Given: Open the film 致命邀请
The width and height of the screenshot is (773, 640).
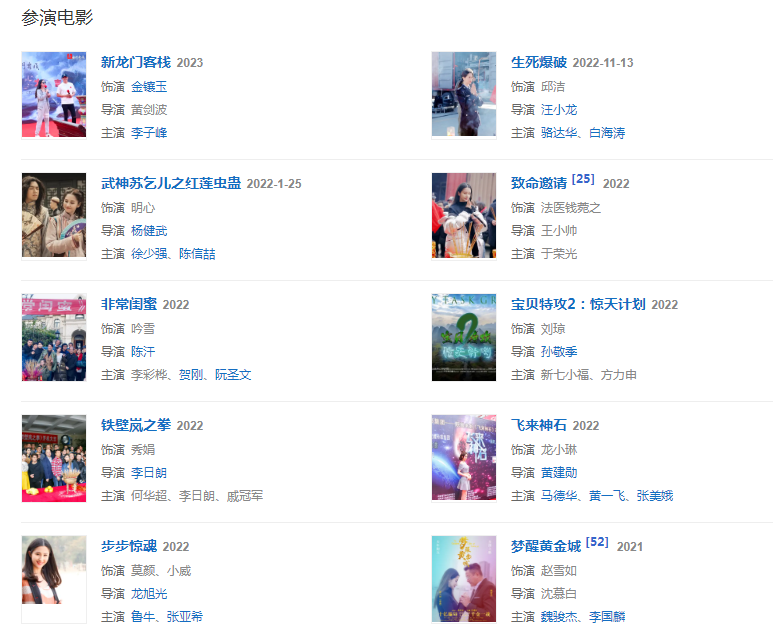Looking at the screenshot, I should 538,183.
